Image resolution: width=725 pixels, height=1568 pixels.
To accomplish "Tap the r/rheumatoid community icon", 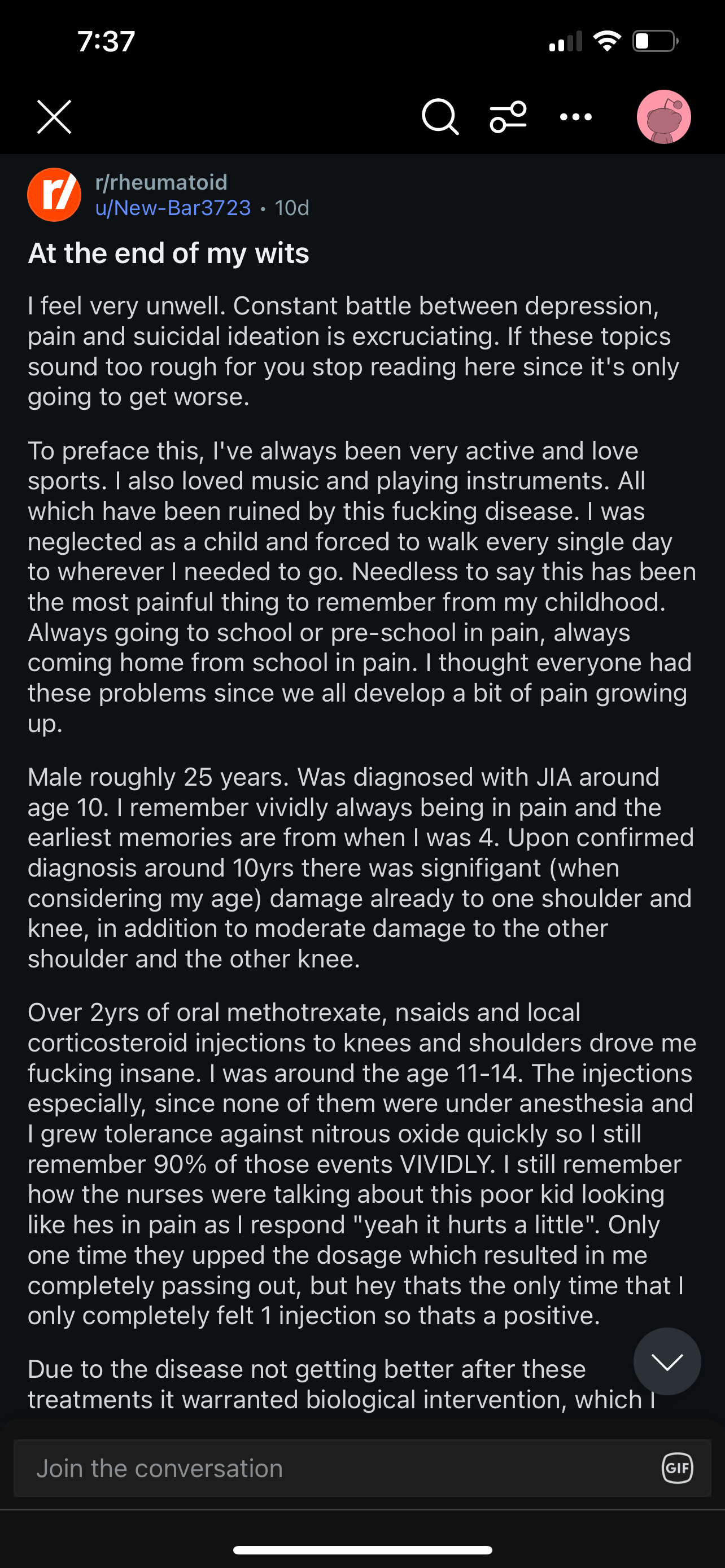I will coord(54,195).
